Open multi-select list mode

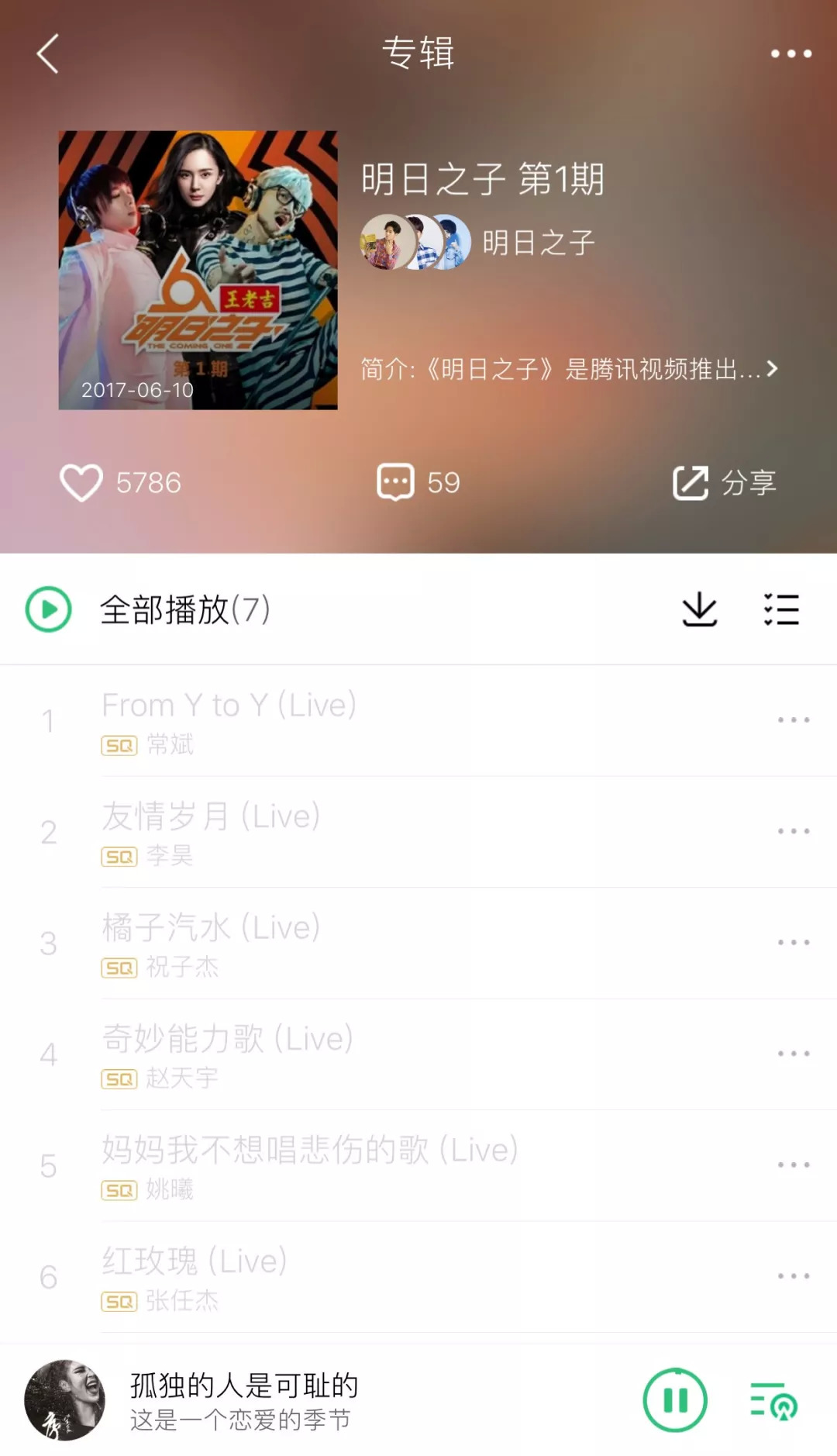781,609
